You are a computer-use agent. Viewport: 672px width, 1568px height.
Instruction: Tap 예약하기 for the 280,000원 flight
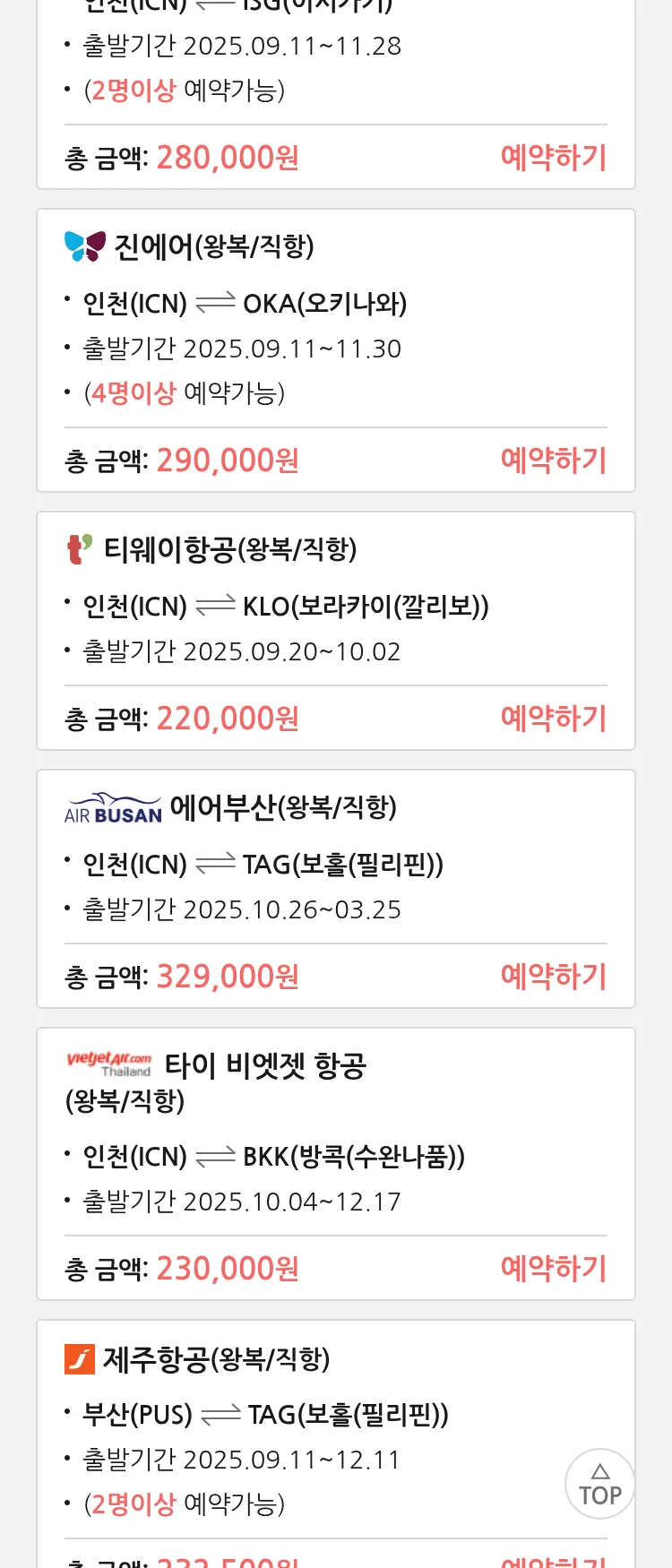(553, 158)
